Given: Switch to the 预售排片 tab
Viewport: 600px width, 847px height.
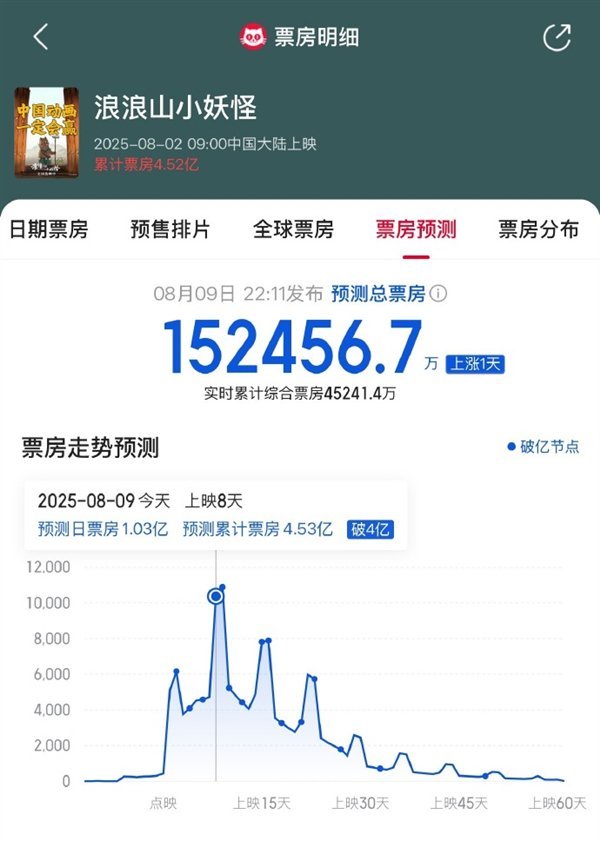Looking at the screenshot, I should pyautogui.click(x=170, y=229).
